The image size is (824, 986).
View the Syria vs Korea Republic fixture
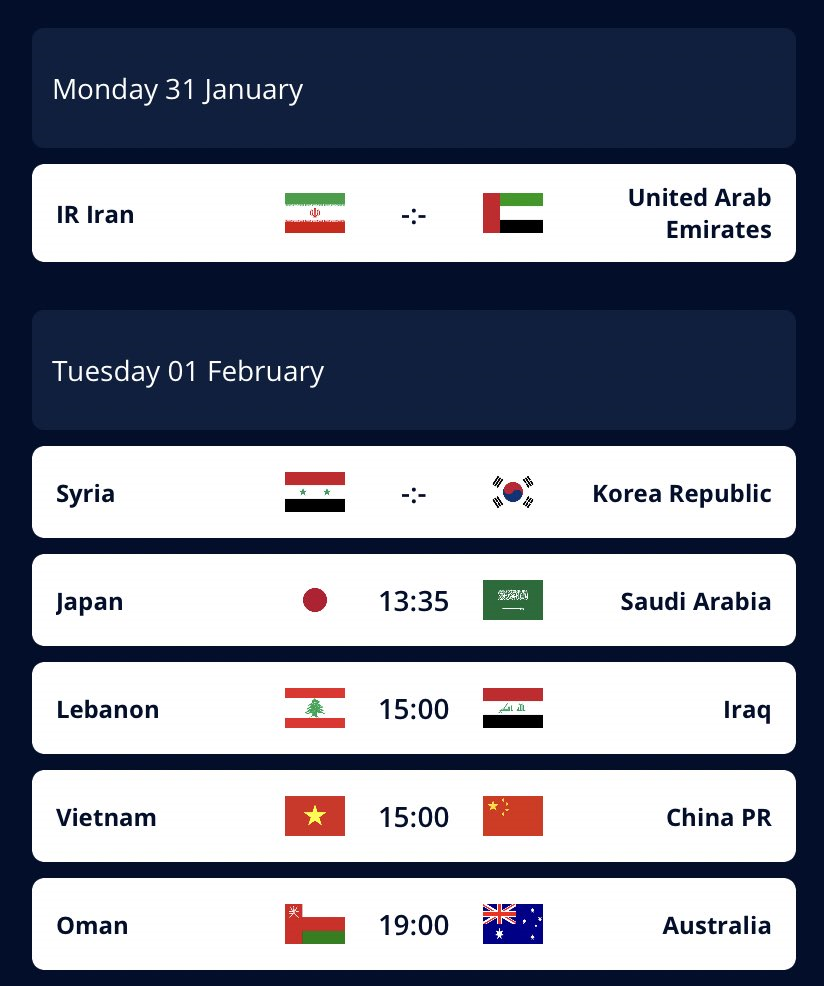click(413, 492)
